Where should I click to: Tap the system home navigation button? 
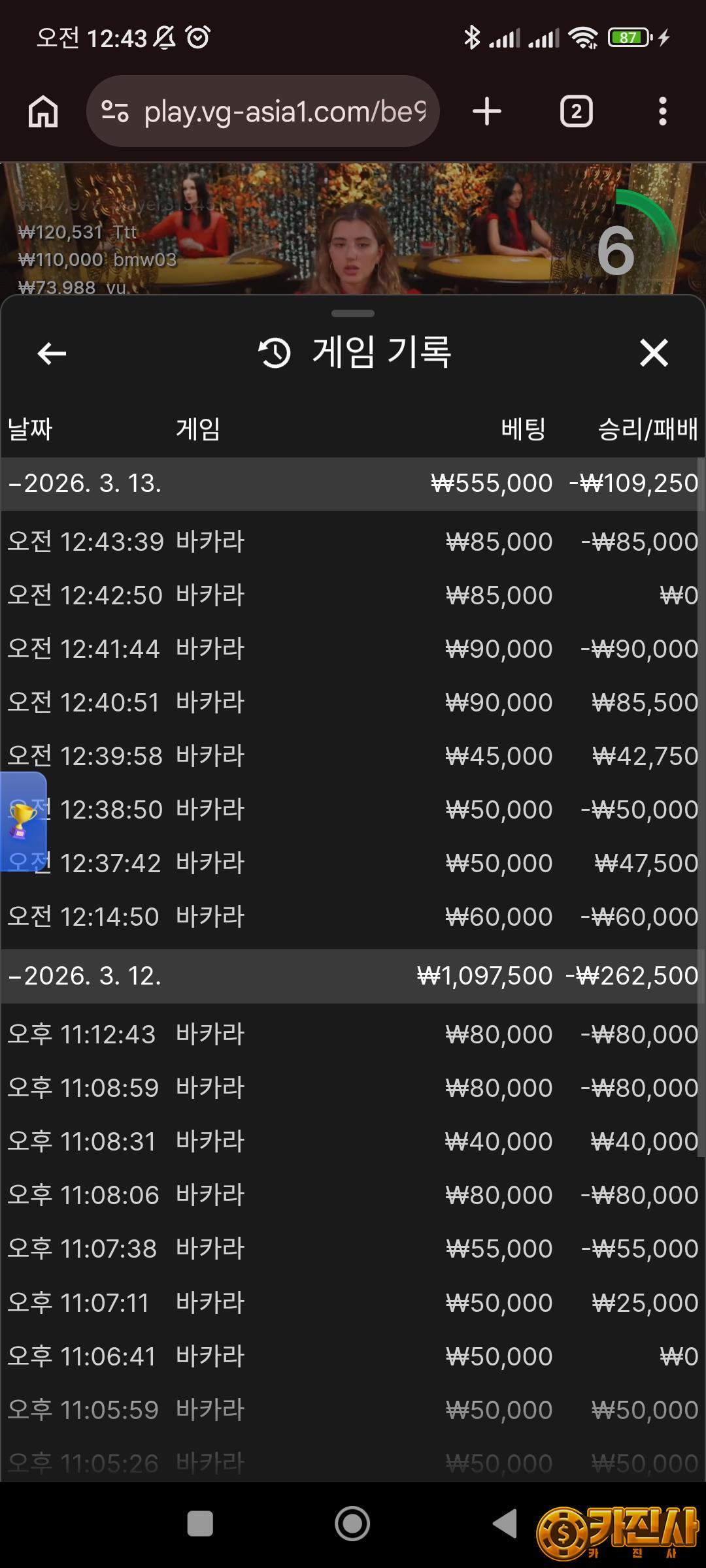point(352,1524)
